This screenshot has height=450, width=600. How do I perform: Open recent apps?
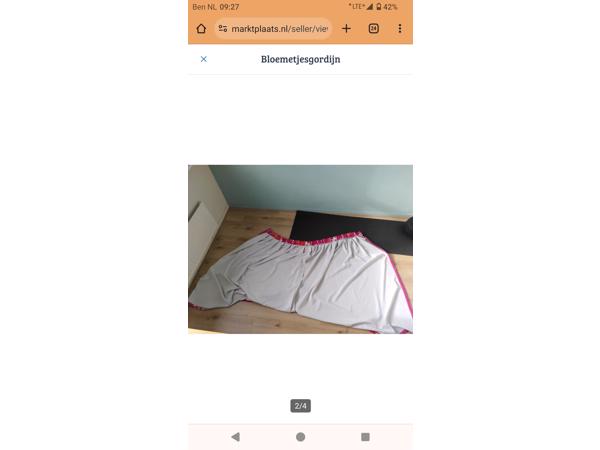coord(365,437)
